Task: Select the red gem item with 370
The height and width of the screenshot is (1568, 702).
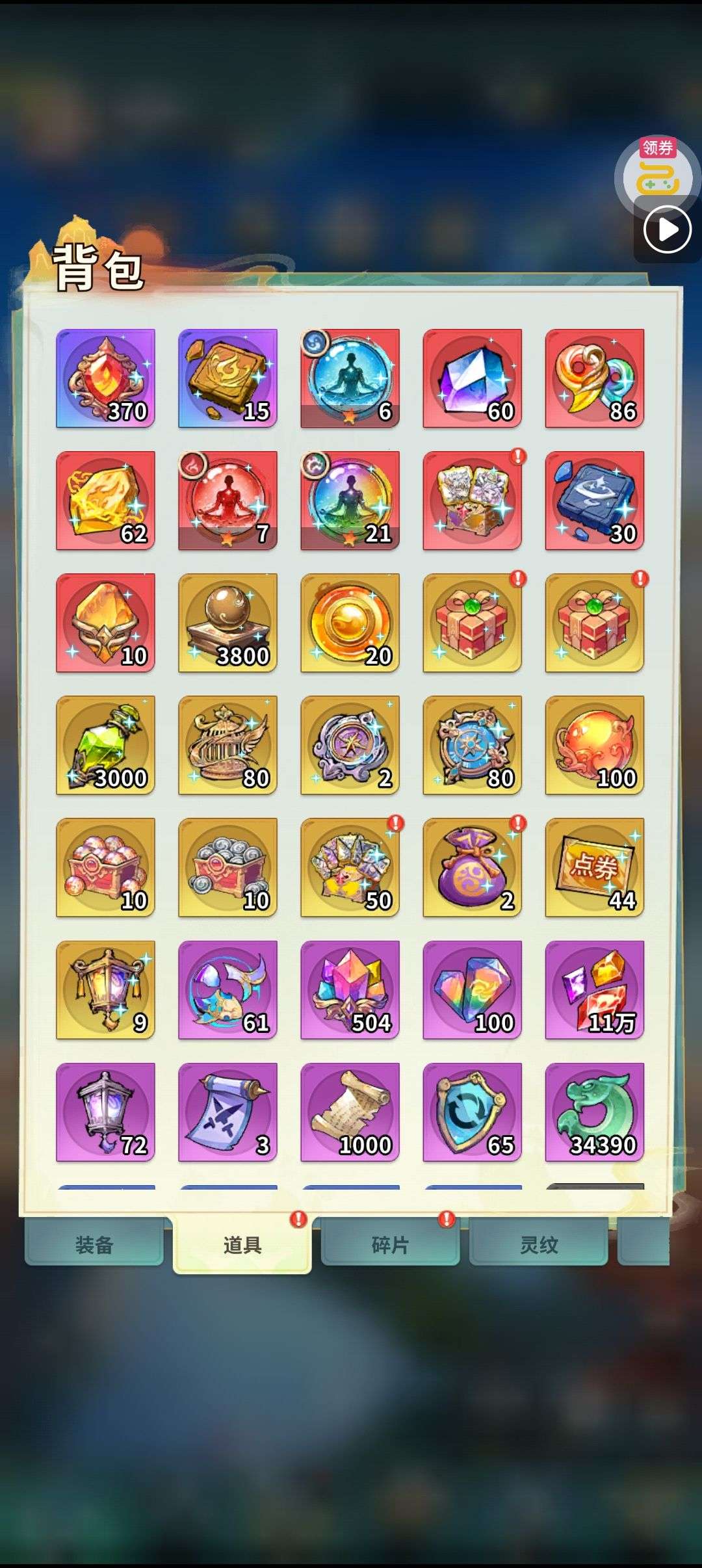Action: tap(105, 378)
